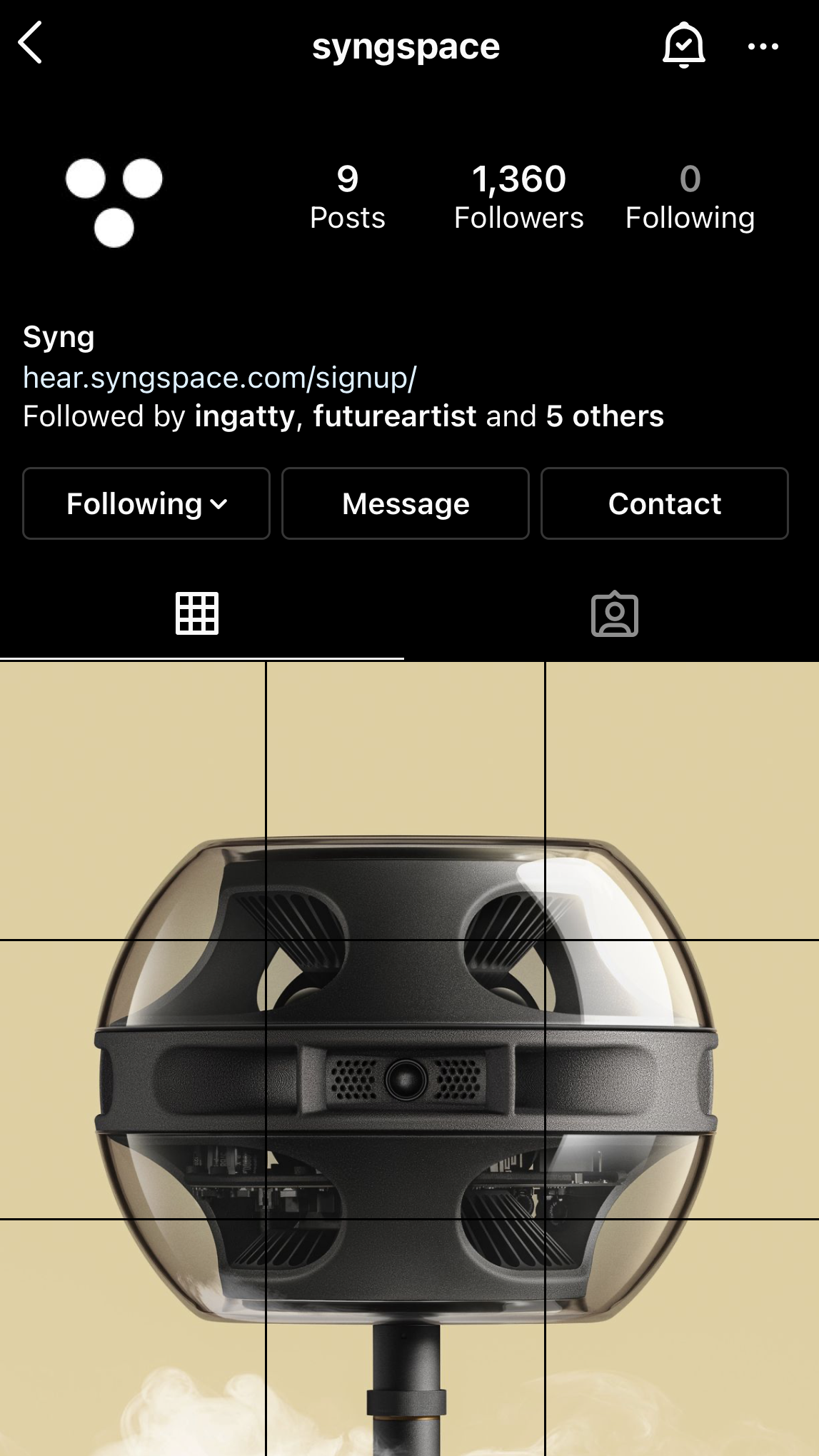Expand the Following dropdown button
Image resolution: width=819 pixels, height=1456 pixels.
[x=146, y=503]
